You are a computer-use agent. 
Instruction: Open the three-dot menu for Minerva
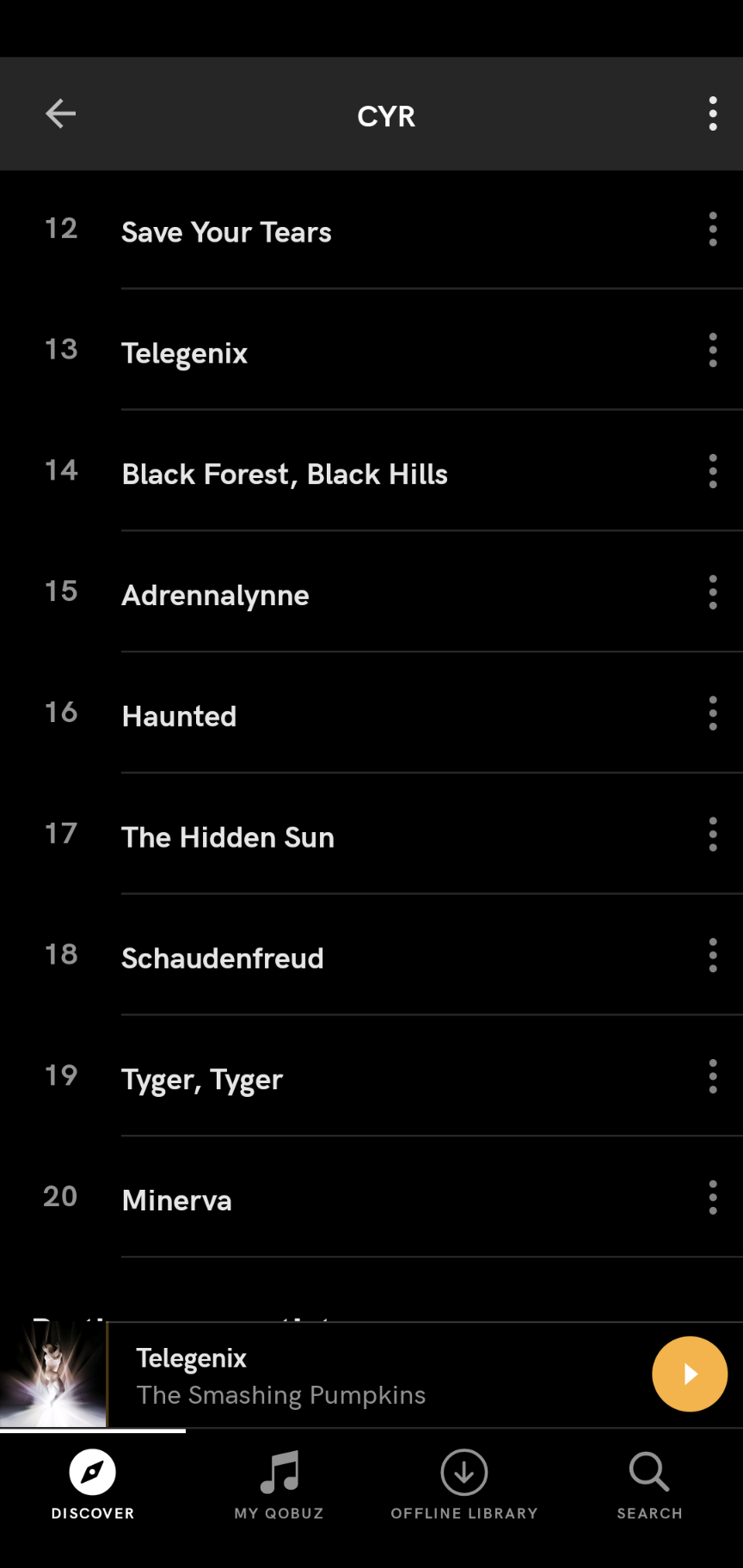pos(713,1197)
